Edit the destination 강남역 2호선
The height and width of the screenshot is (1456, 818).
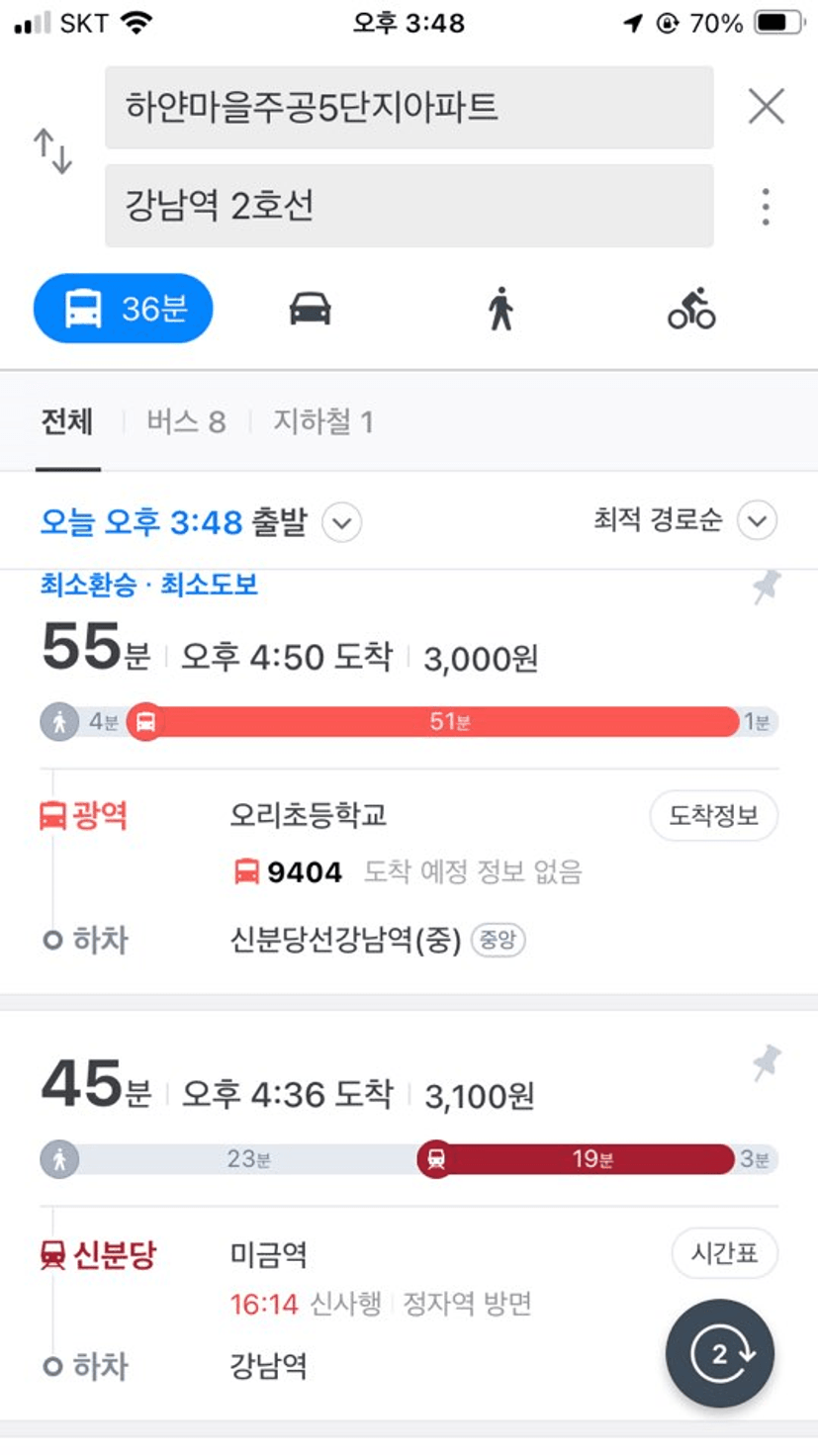coord(409,206)
